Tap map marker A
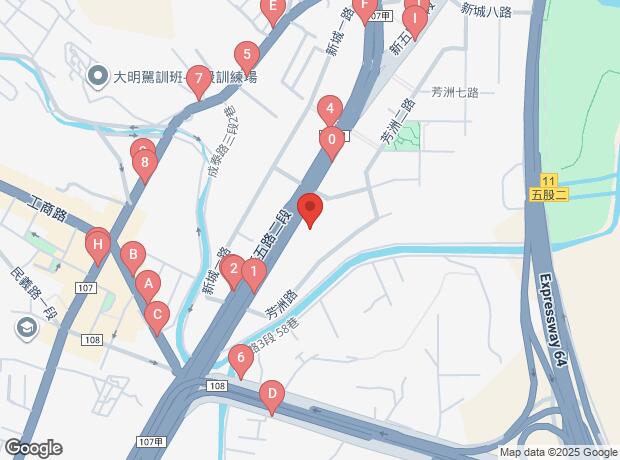 147,285
